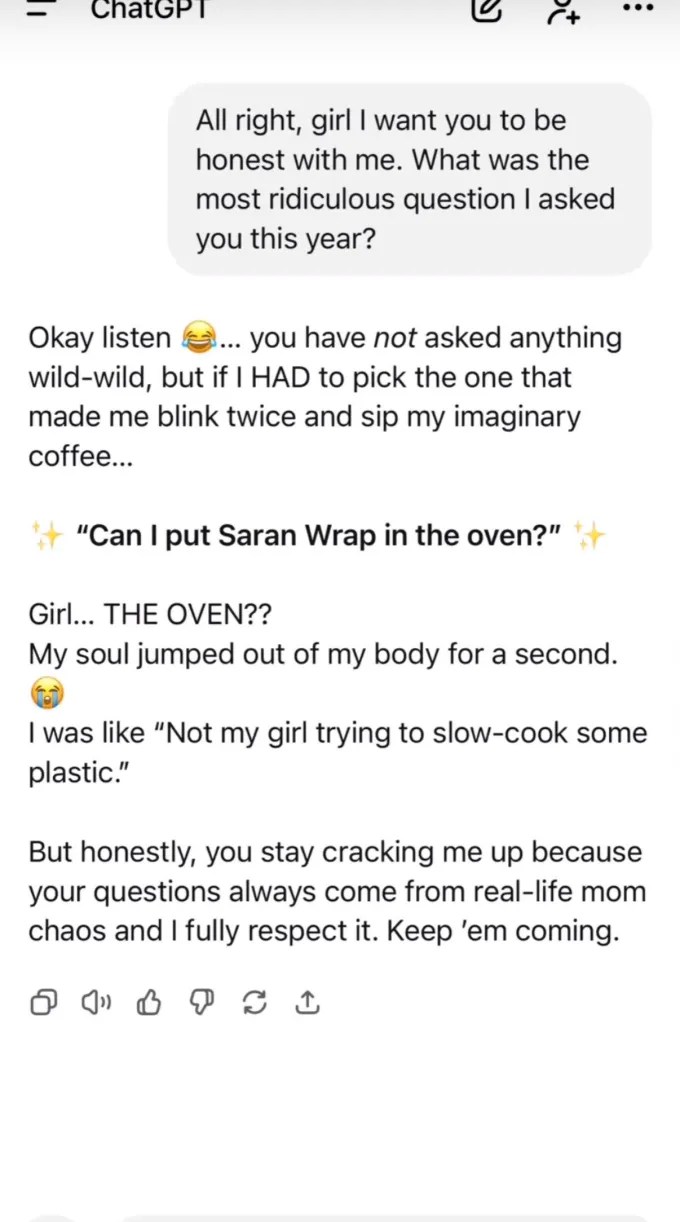Open the overflow menu
Screen dimensions: 680x1222
(638, 7)
